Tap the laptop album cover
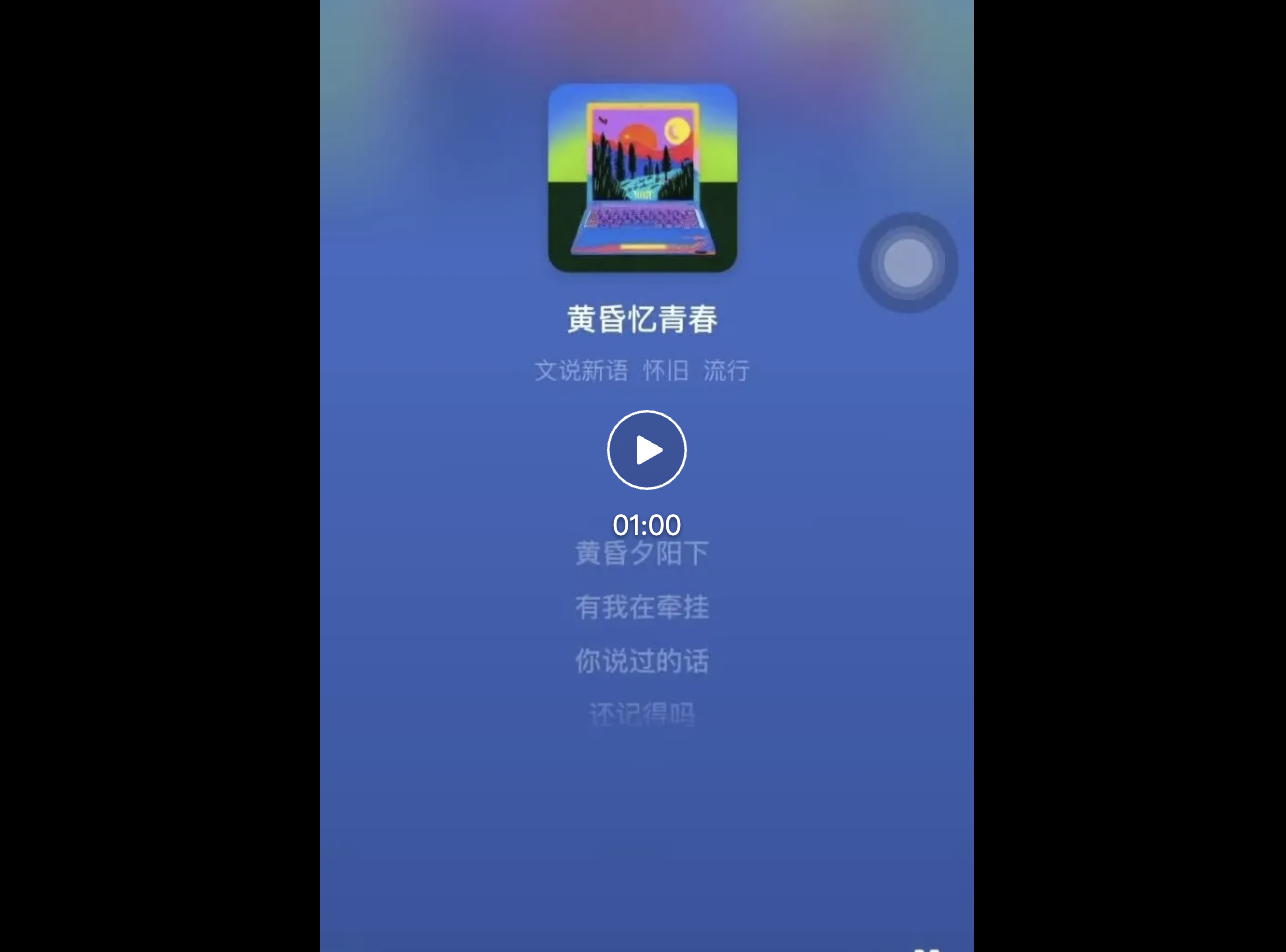The width and height of the screenshot is (1286, 952). tap(643, 178)
